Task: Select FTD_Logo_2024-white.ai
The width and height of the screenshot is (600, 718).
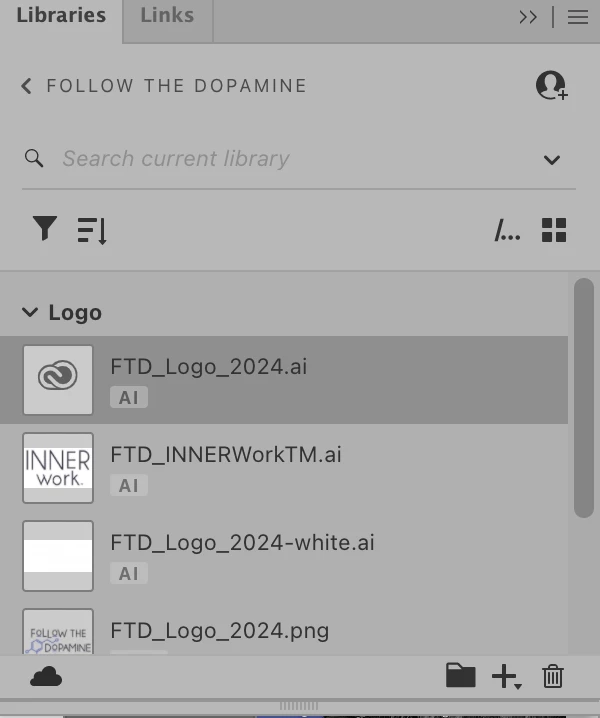Action: [x=242, y=543]
